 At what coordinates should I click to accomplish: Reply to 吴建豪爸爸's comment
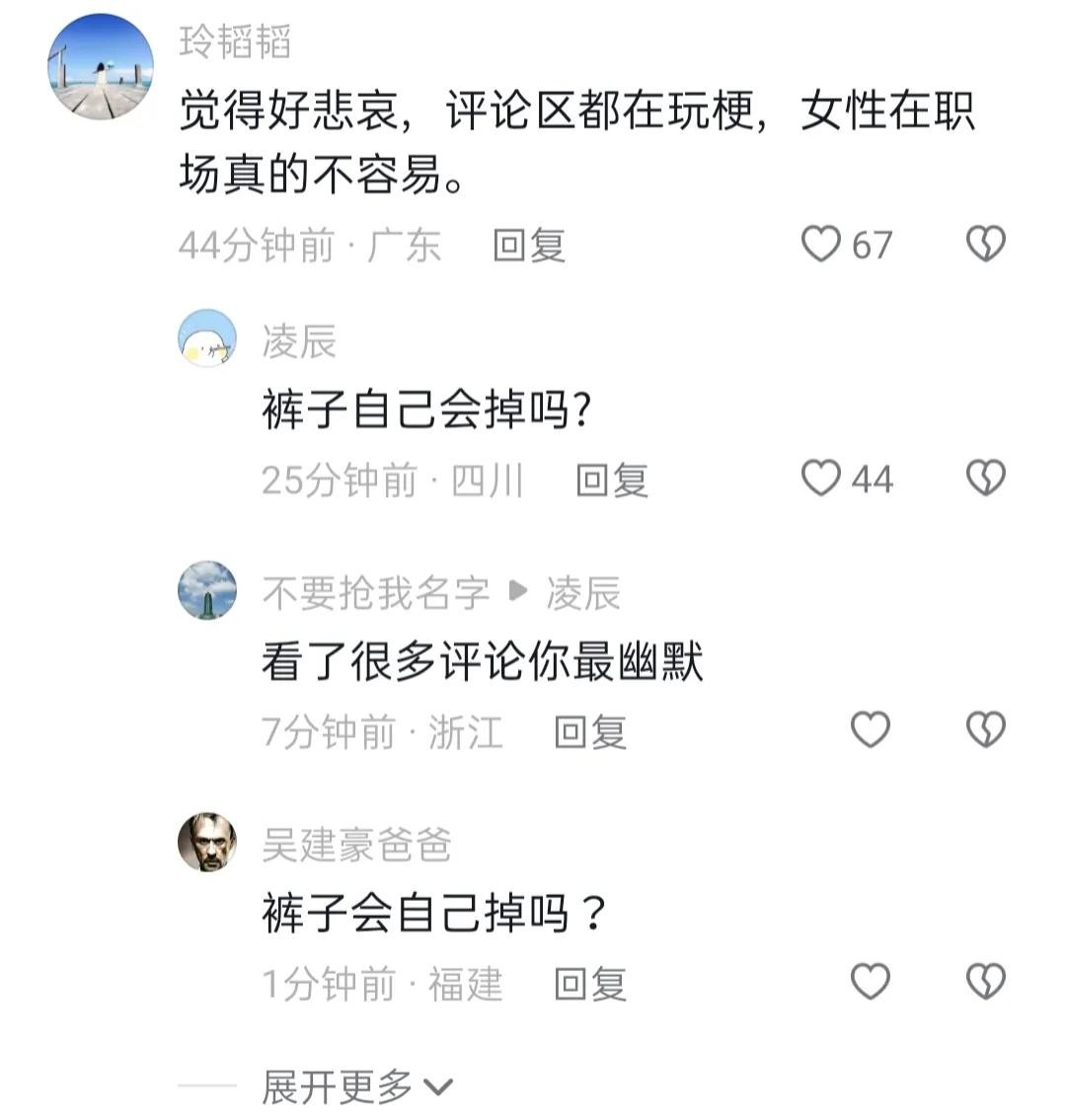[x=590, y=984]
